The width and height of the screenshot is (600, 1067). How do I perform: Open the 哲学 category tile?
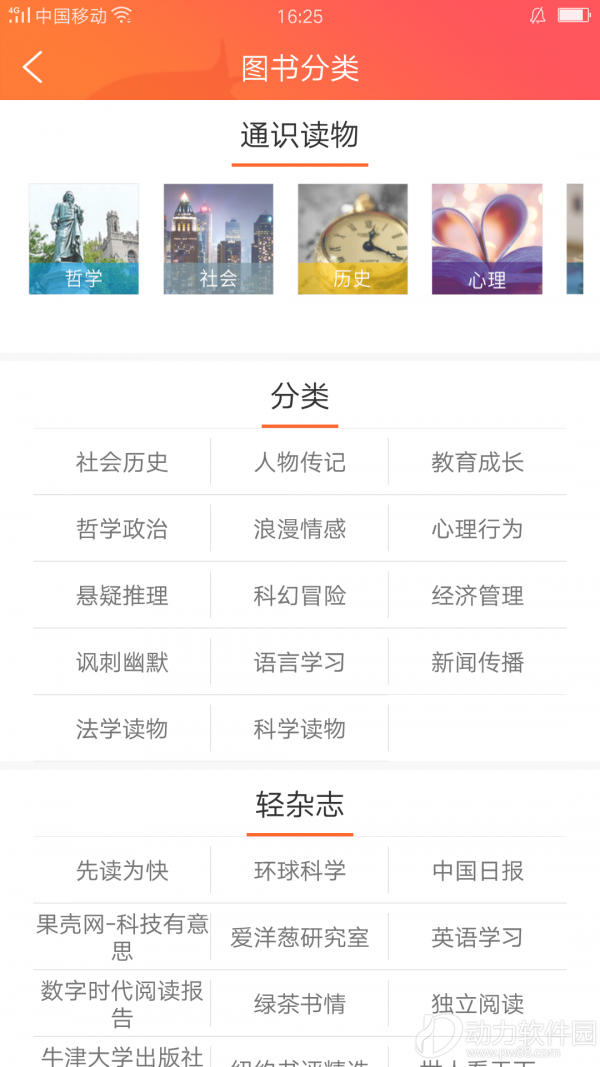[x=84, y=239]
